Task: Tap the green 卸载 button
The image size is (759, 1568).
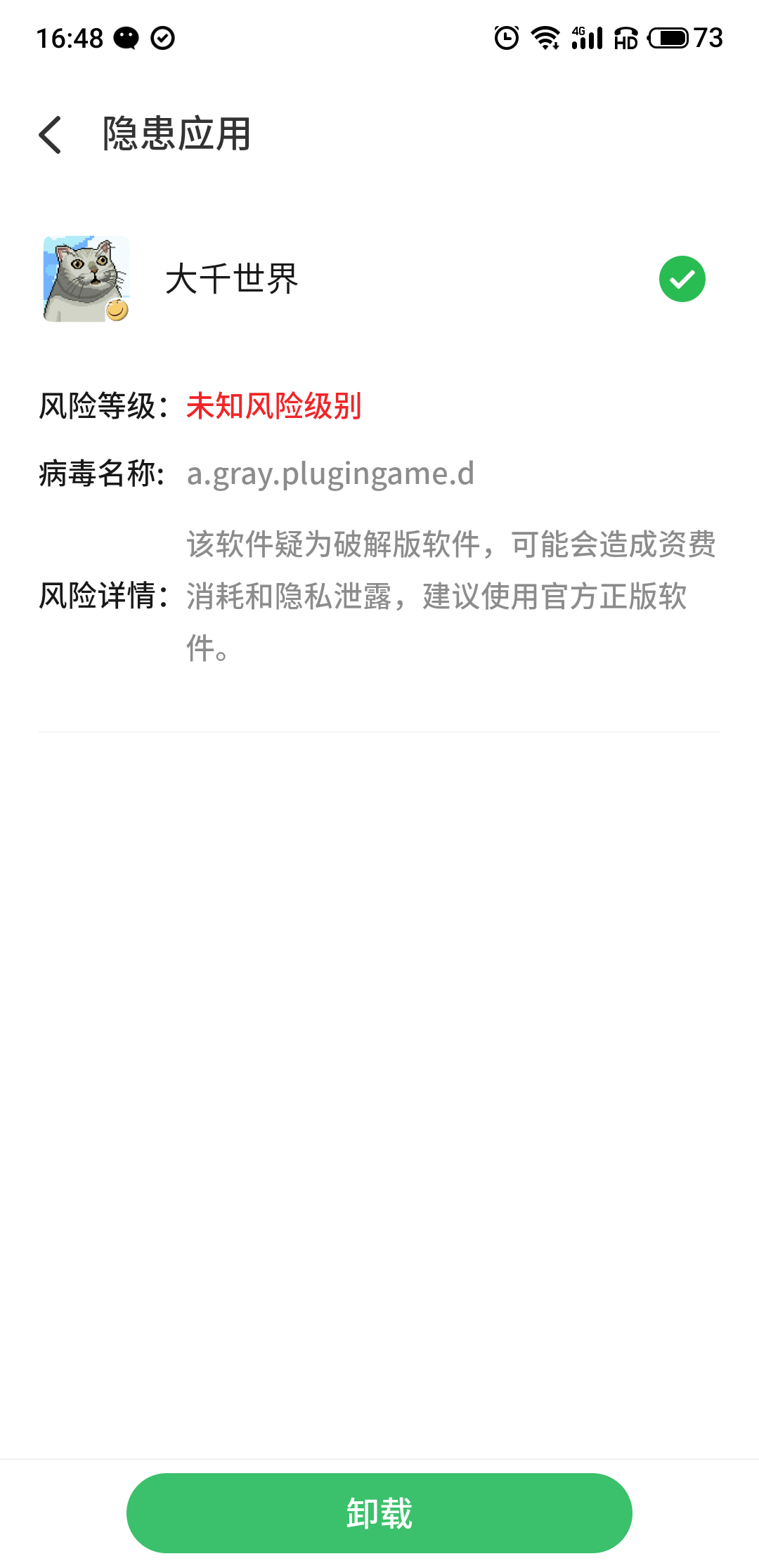Action: 379,1513
